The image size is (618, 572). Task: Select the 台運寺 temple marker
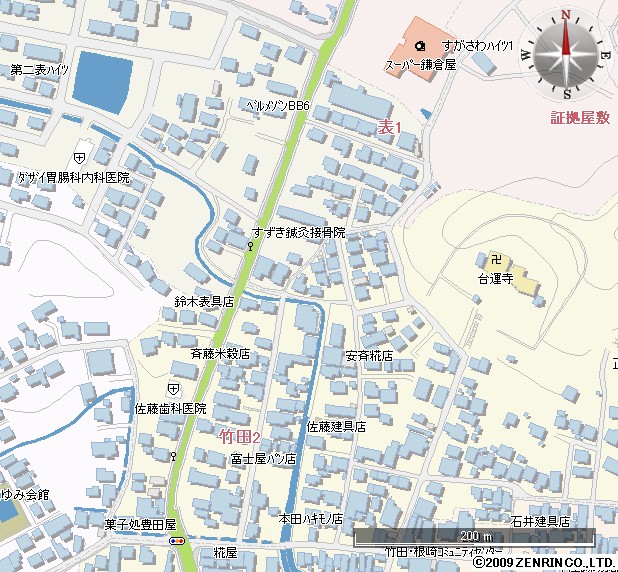(x=494, y=261)
